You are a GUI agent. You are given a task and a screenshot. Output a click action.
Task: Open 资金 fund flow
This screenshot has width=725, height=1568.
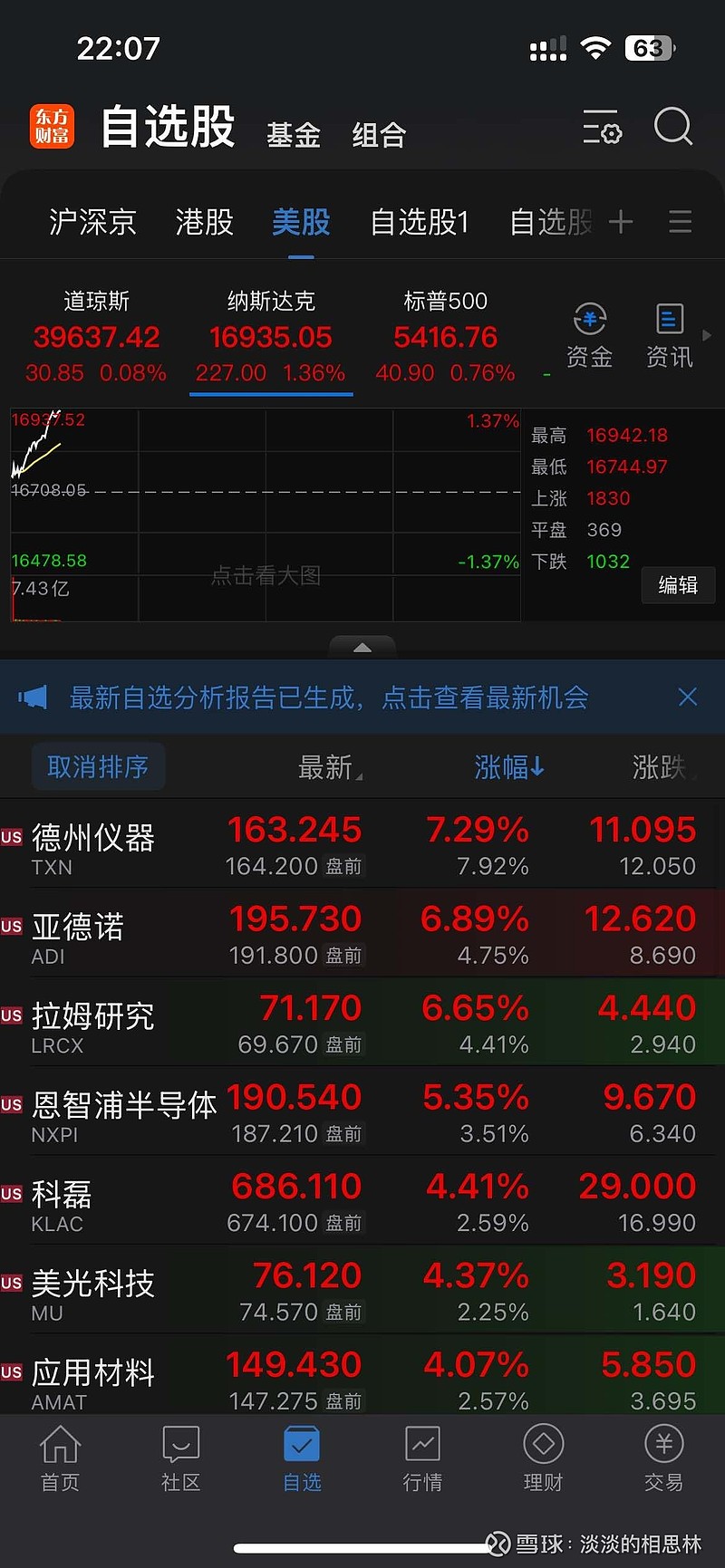pos(590,336)
